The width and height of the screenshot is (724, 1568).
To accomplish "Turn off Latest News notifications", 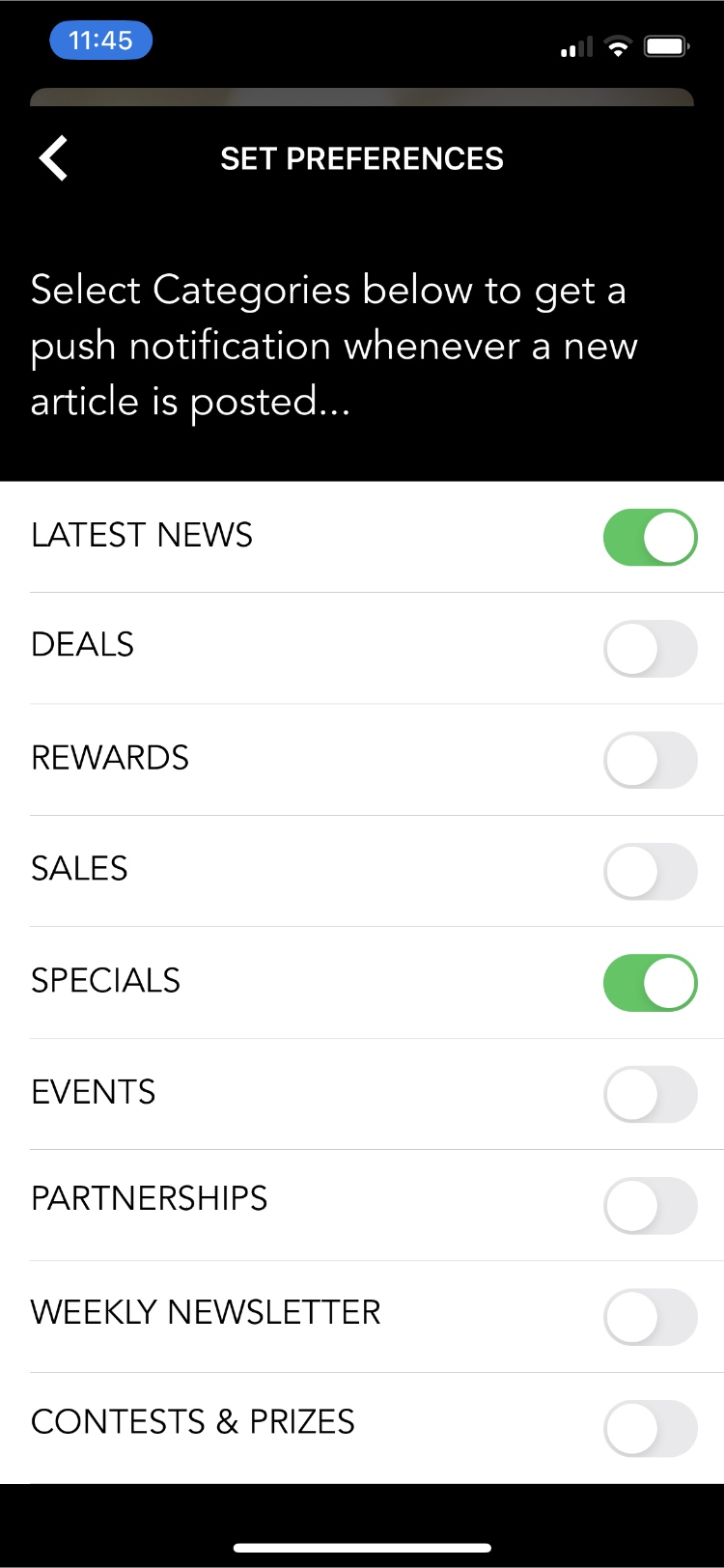I will pyautogui.click(x=650, y=537).
